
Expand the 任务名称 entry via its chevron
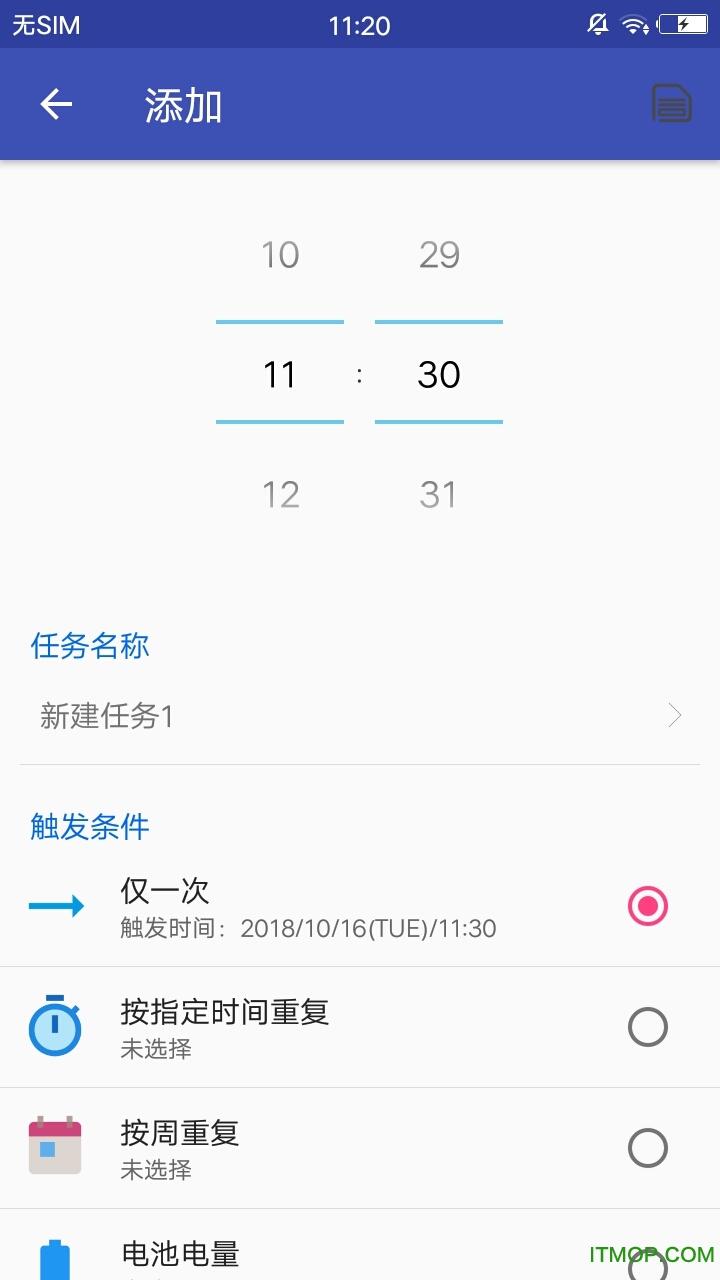click(675, 715)
